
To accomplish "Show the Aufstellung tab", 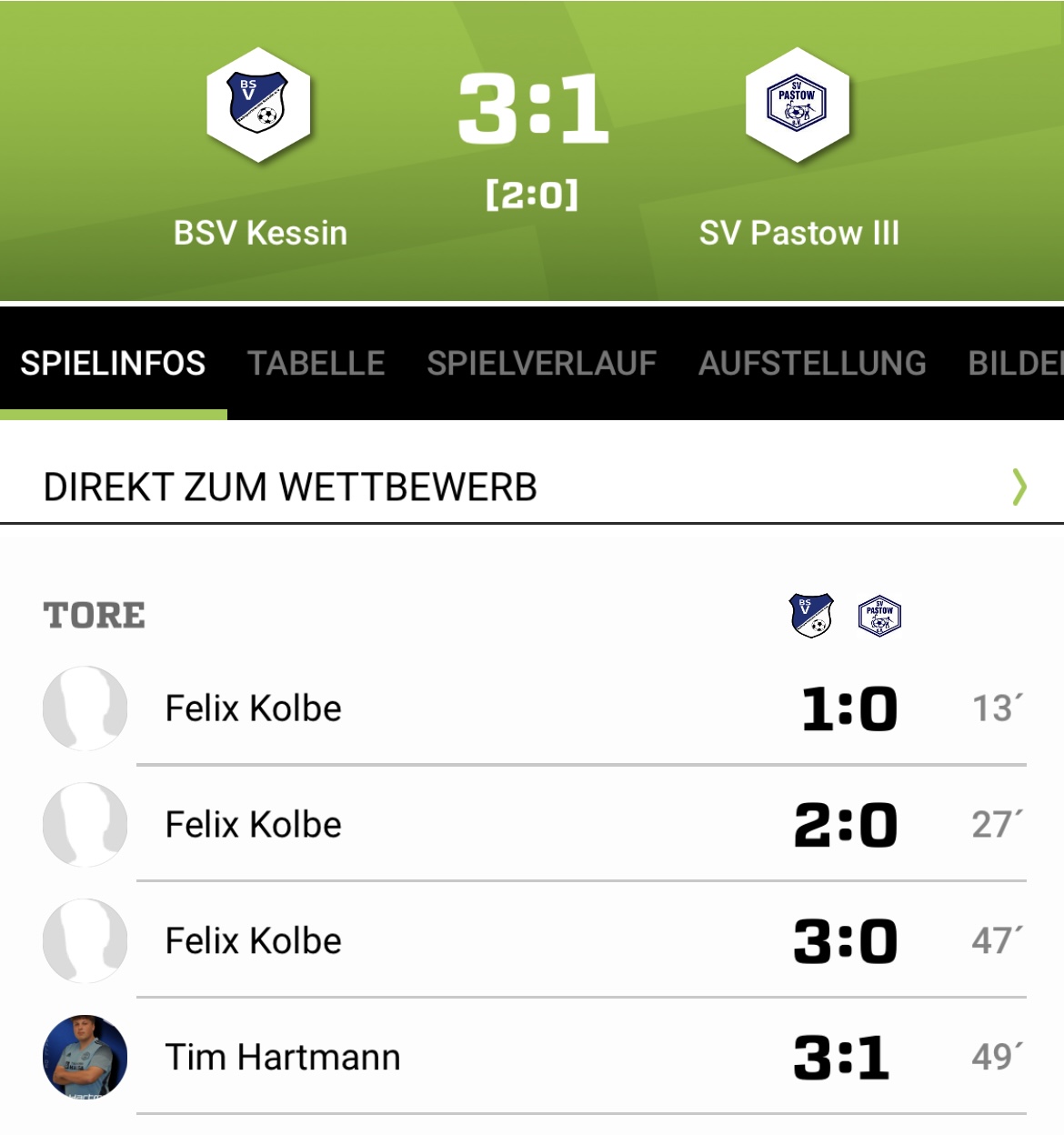I will [x=812, y=363].
